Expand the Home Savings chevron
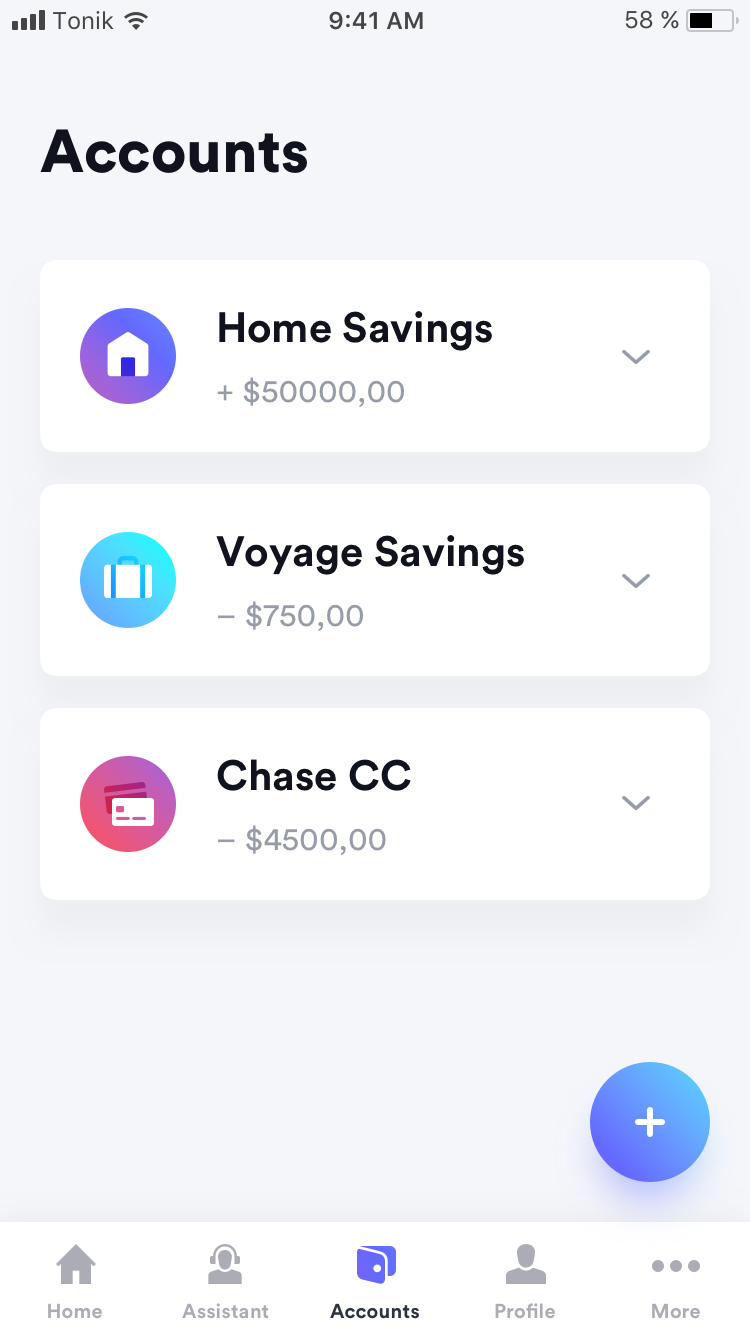 (636, 356)
